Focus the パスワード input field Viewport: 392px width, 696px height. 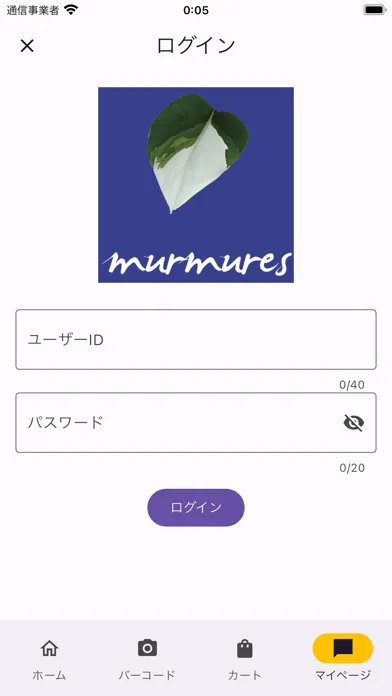point(196,423)
